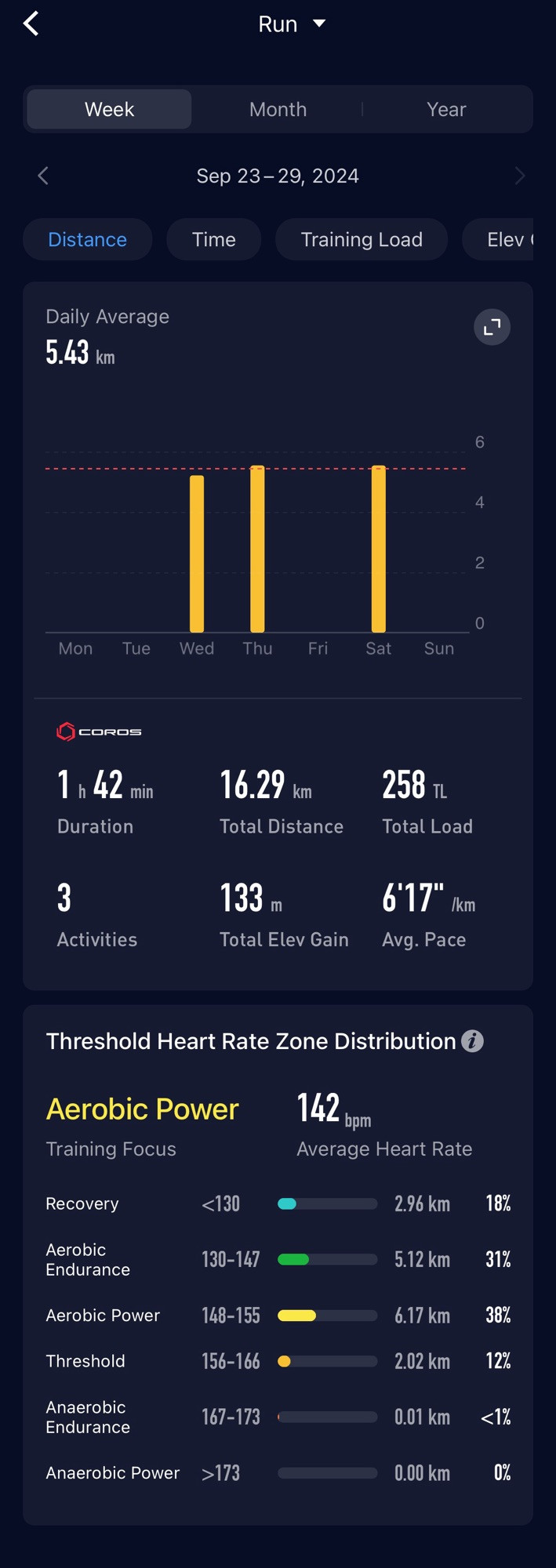
Task: Switch to the Year view
Action: 446,109
